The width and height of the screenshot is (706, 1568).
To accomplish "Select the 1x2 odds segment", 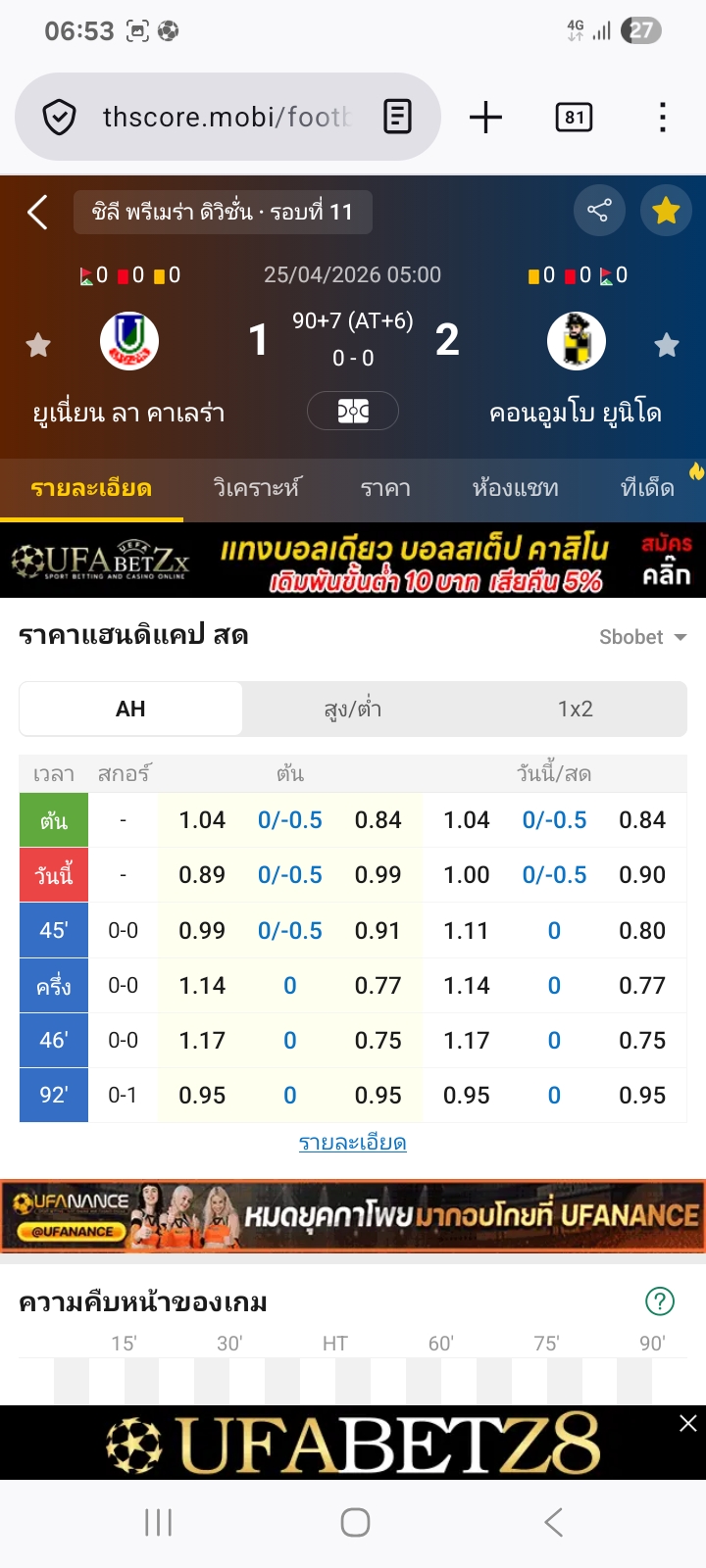I will pyautogui.click(x=576, y=709).
